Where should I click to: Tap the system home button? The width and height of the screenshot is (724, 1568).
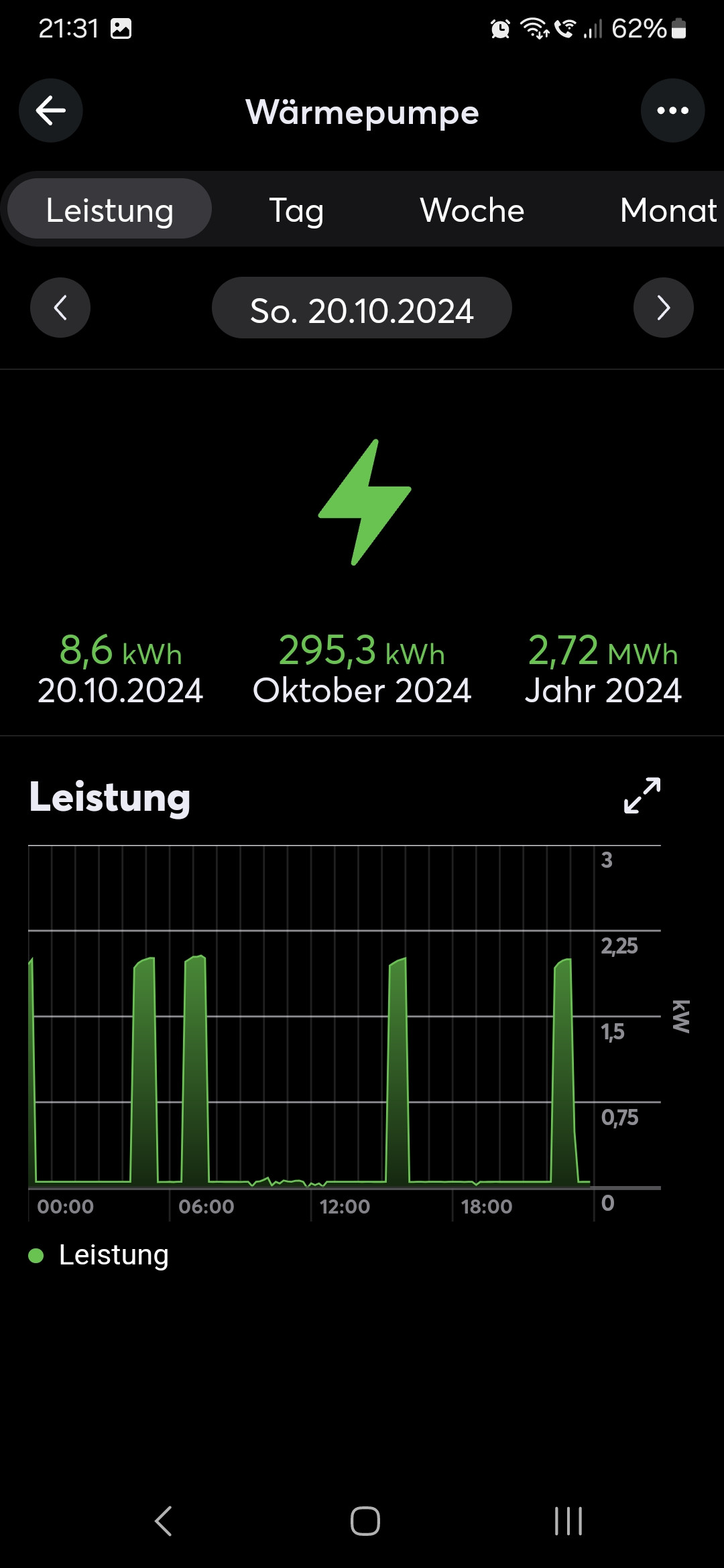[365, 1520]
